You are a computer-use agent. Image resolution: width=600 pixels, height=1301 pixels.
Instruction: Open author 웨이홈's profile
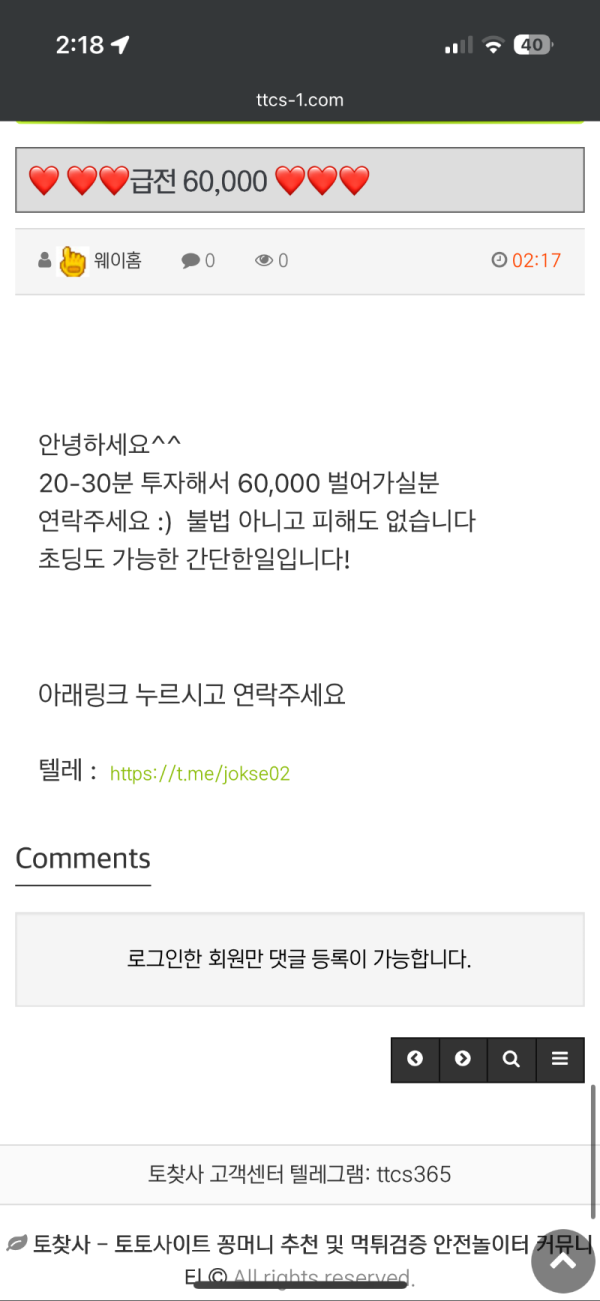(117, 261)
